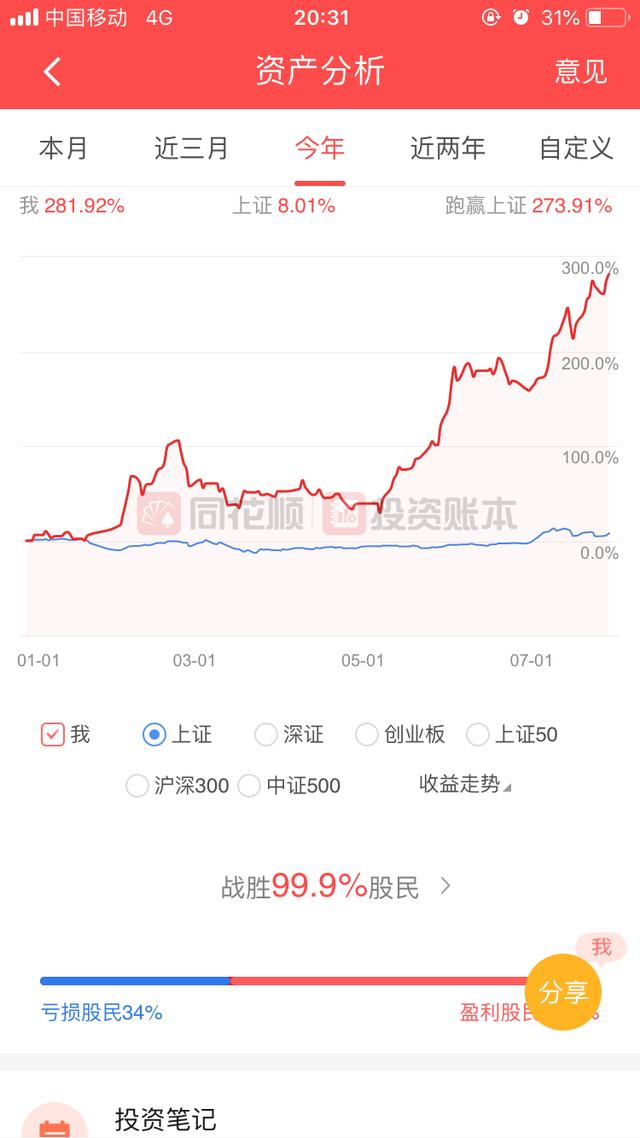640x1138 pixels.
Task: Expand the 收益走势 dropdown
Action: tap(464, 785)
